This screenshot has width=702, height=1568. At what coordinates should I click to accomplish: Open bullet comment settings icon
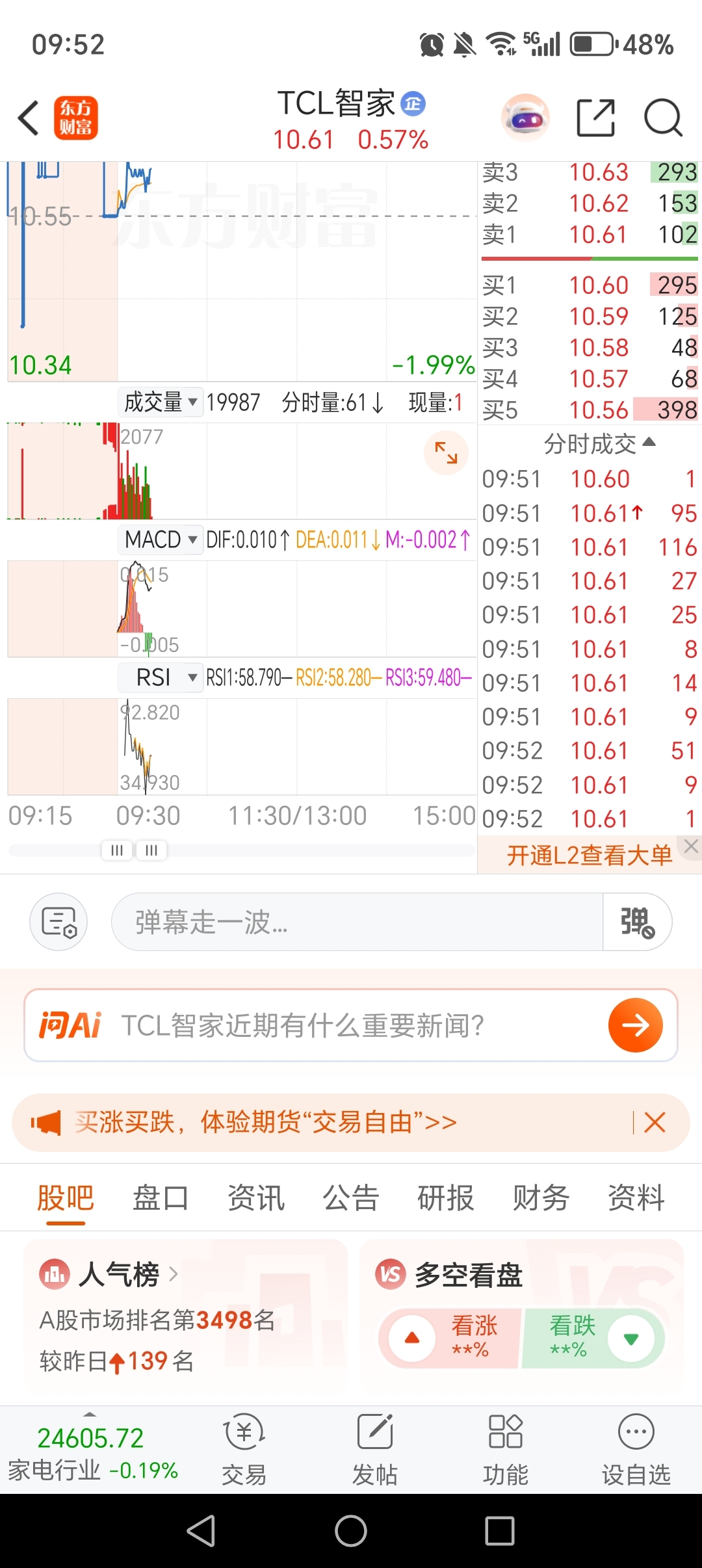click(x=58, y=922)
